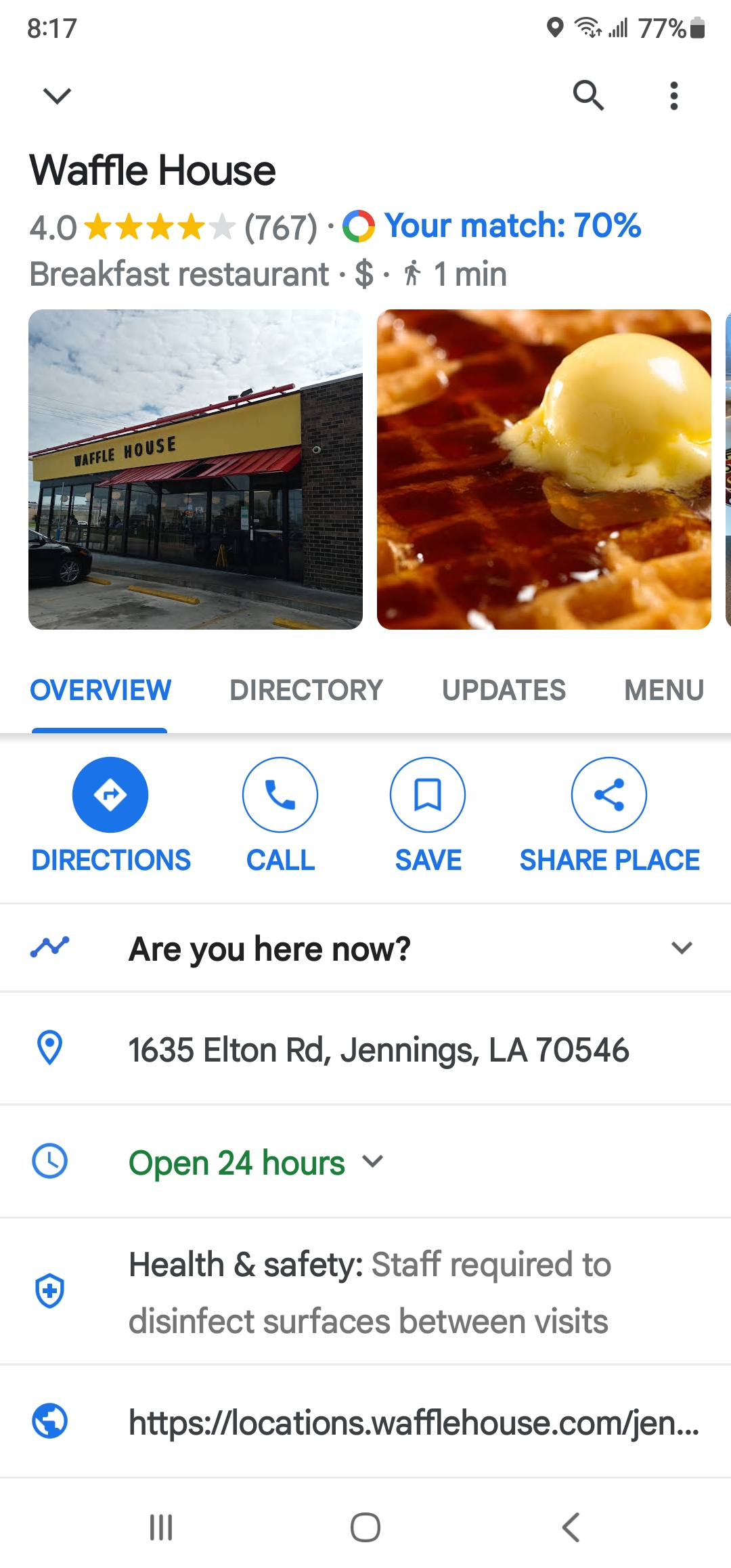
Task: Expand the 'Are you here now?' row
Action: tap(682, 948)
